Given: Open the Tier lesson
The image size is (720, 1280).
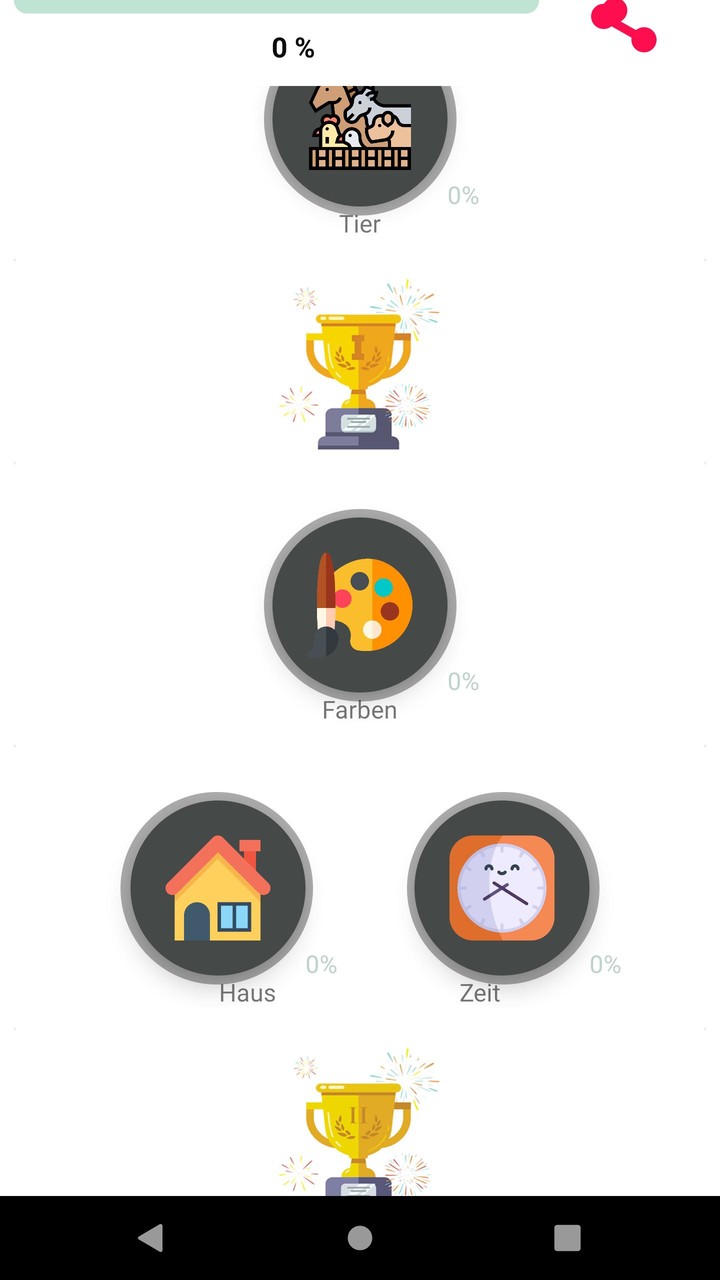Looking at the screenshot, I should [x=360, y=130].
